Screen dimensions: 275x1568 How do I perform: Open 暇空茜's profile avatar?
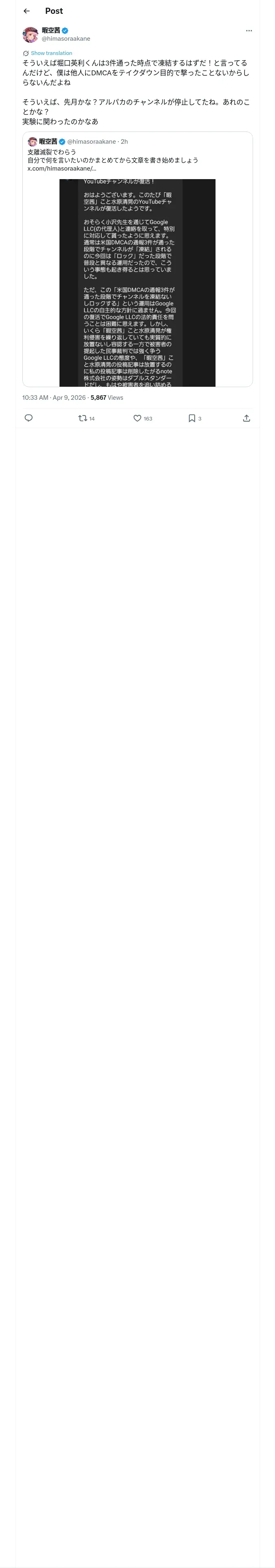(31, 34)
